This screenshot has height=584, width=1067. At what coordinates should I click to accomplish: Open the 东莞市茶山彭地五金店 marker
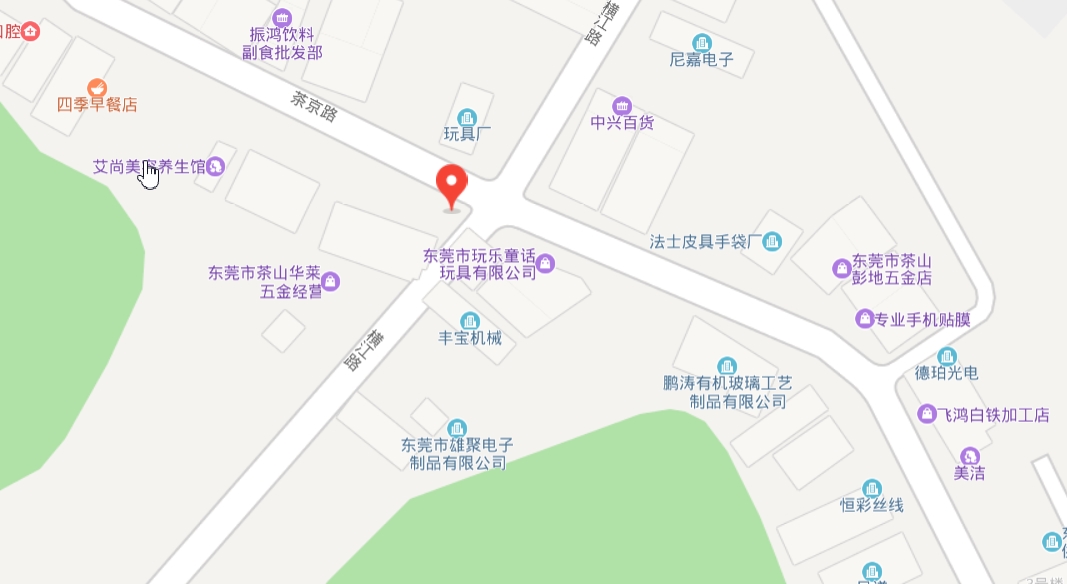(842, 268)
